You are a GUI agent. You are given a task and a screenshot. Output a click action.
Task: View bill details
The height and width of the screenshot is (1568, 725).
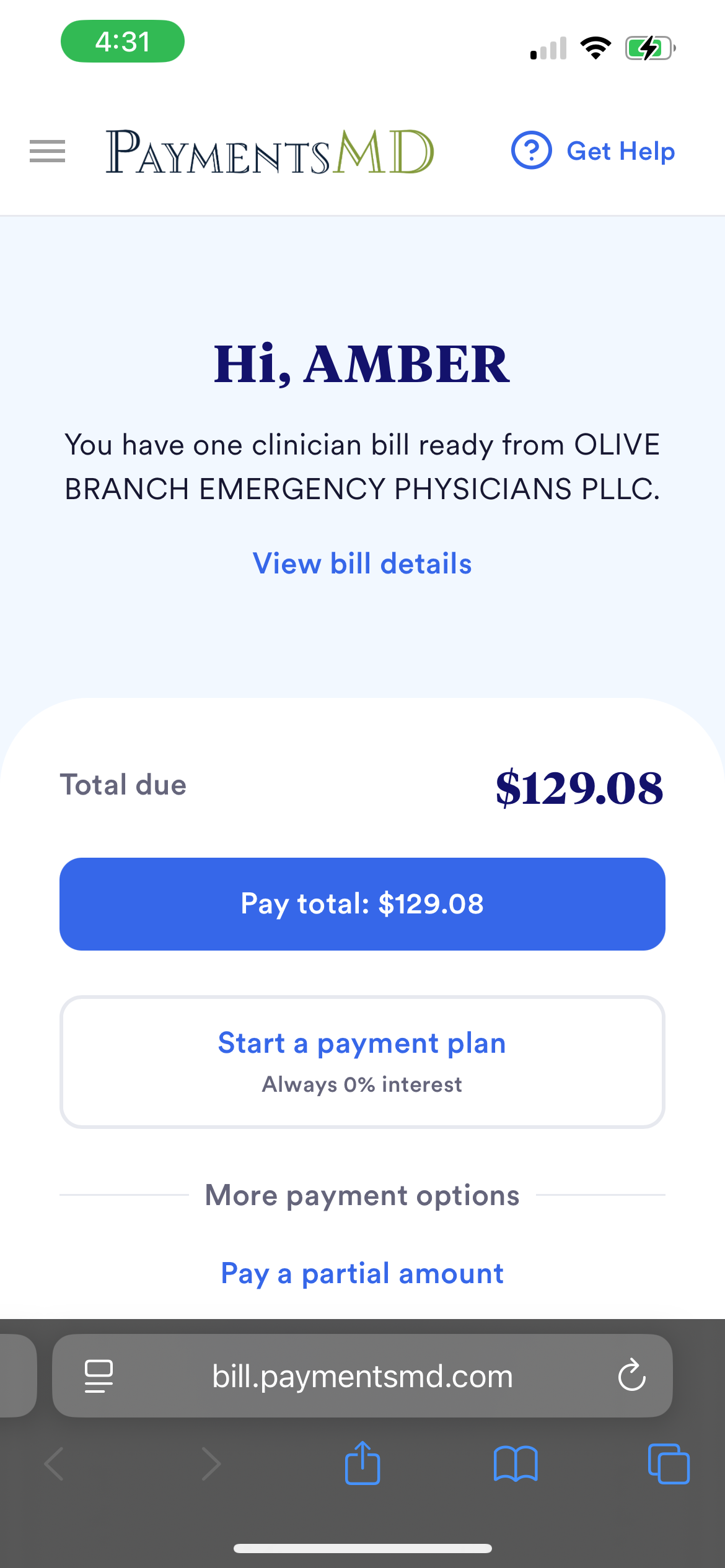[x=362, y=564]
